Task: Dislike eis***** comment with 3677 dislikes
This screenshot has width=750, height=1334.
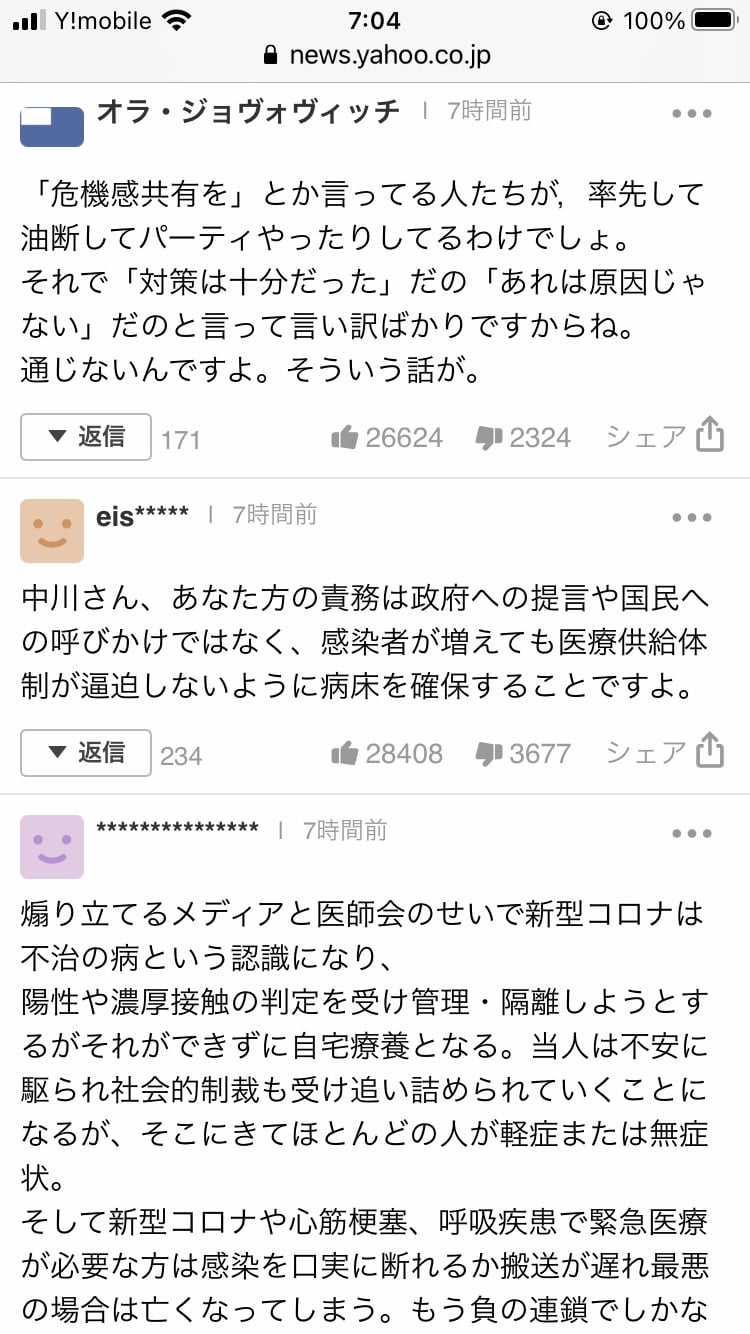Action: coord(489,753)
